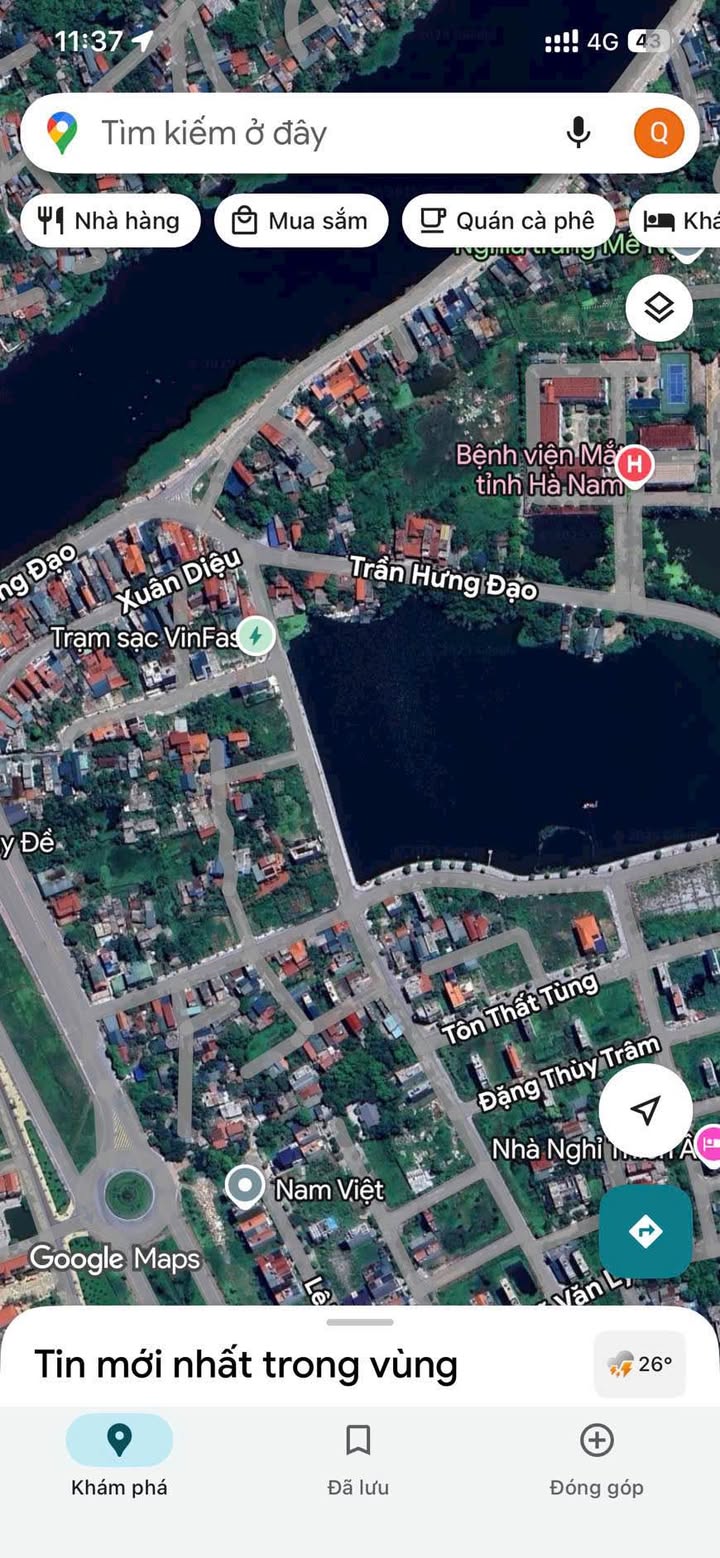Tap the "Trạm sạc VinFast" charging station pin

click(x=256, y=635)
